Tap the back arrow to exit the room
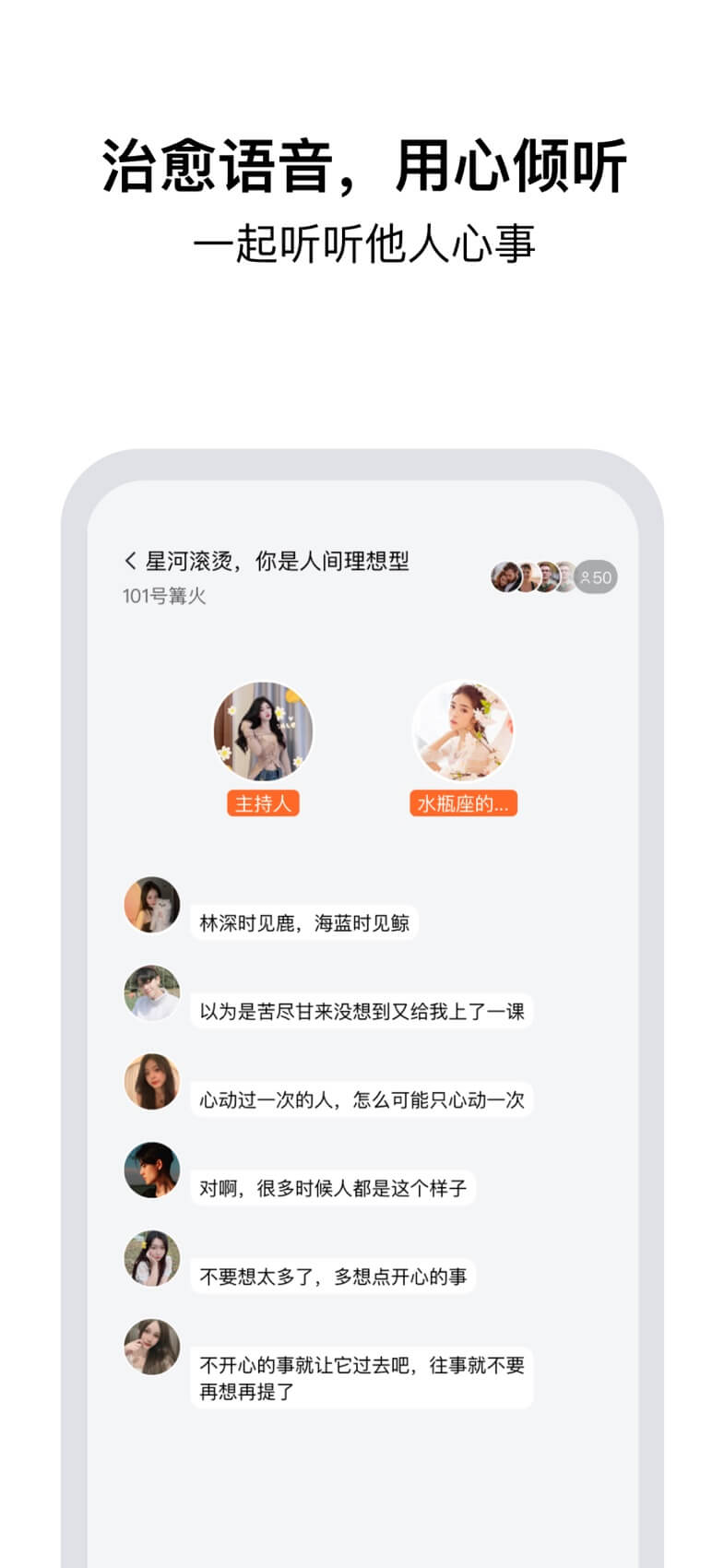This screenshot has width=724, height=1568. pos(128,559)
